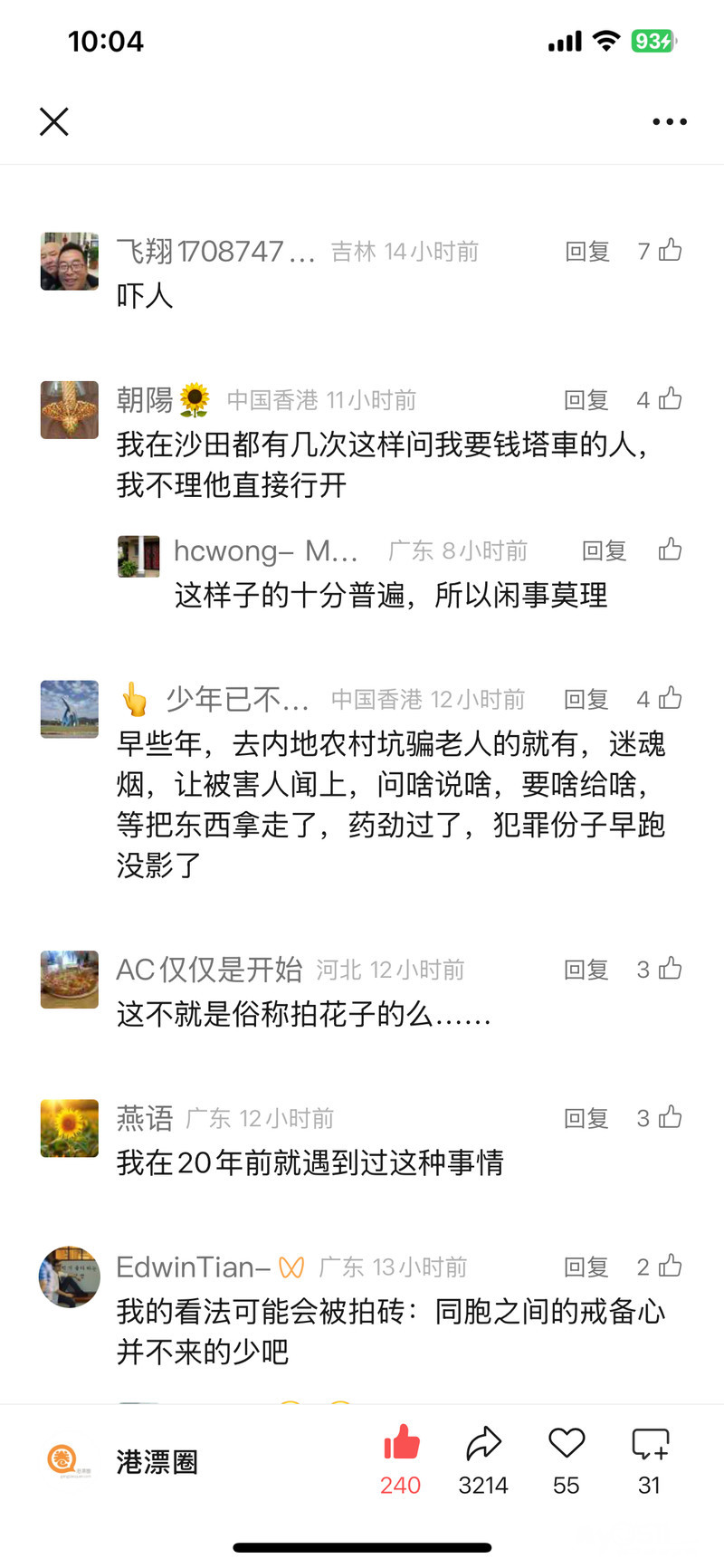
Task: Like 朝陽's comment about 沙田
Action: (x=670, y=399)
